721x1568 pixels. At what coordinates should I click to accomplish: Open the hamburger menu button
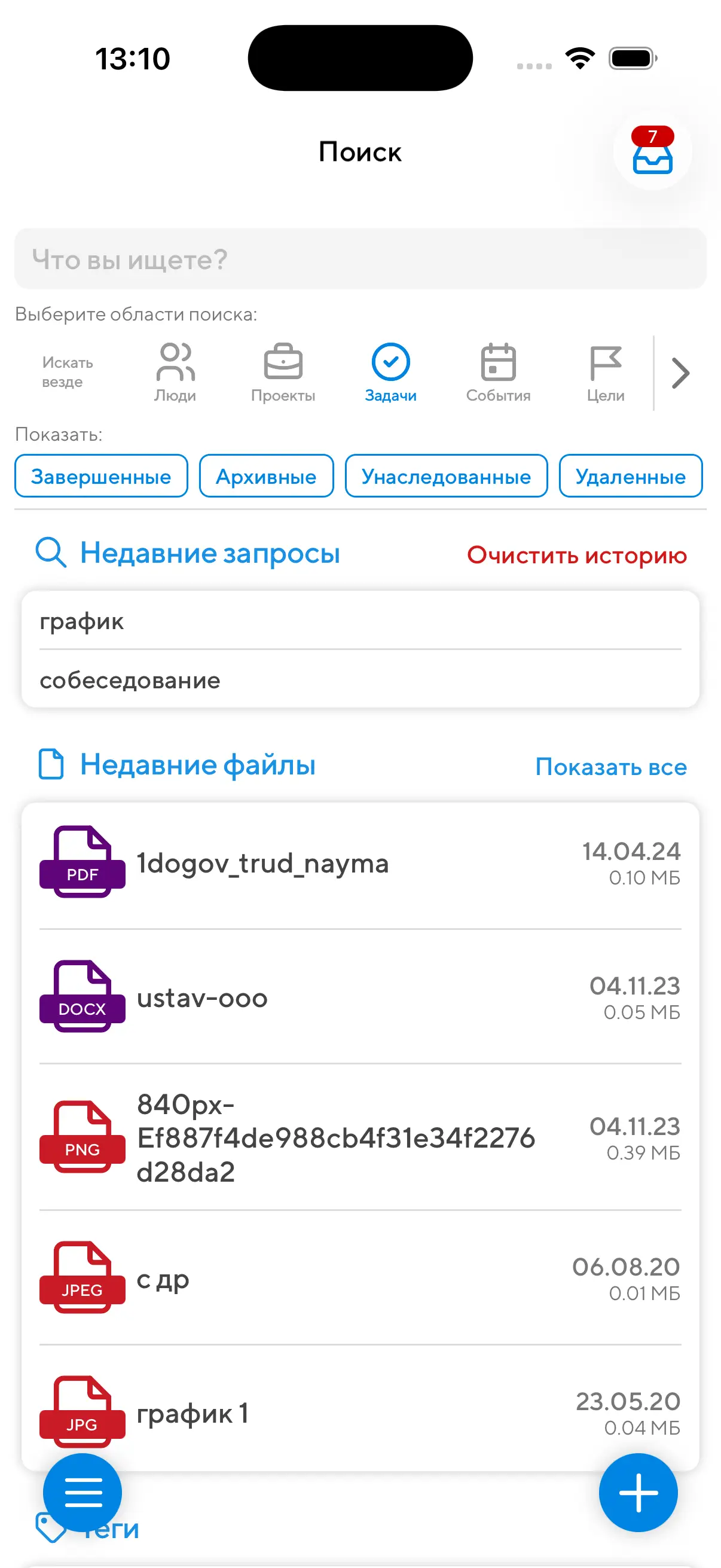83,1492
